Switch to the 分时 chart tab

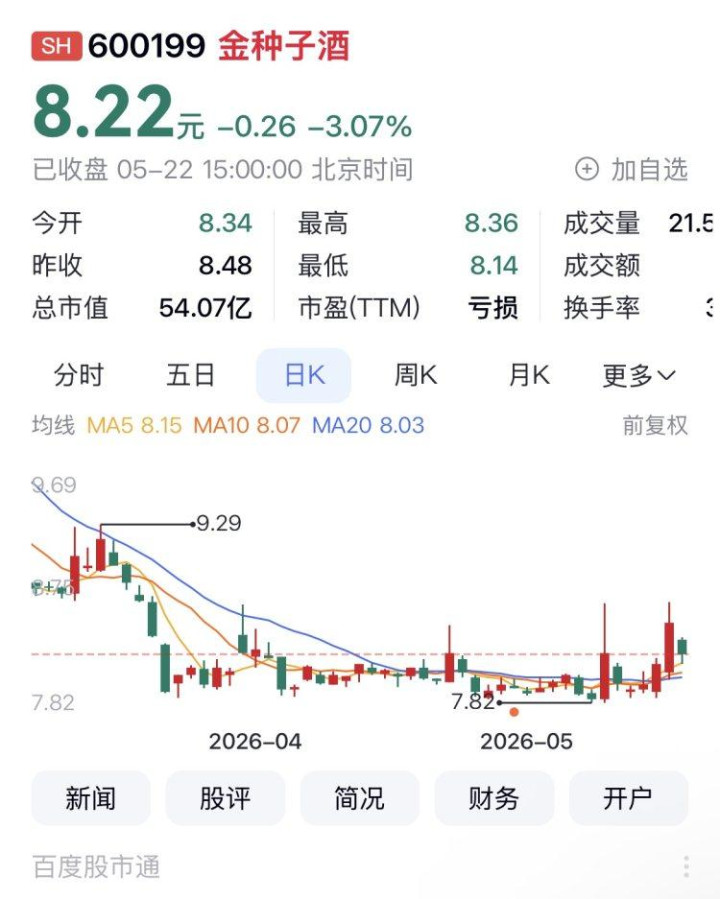coord(78,376)
